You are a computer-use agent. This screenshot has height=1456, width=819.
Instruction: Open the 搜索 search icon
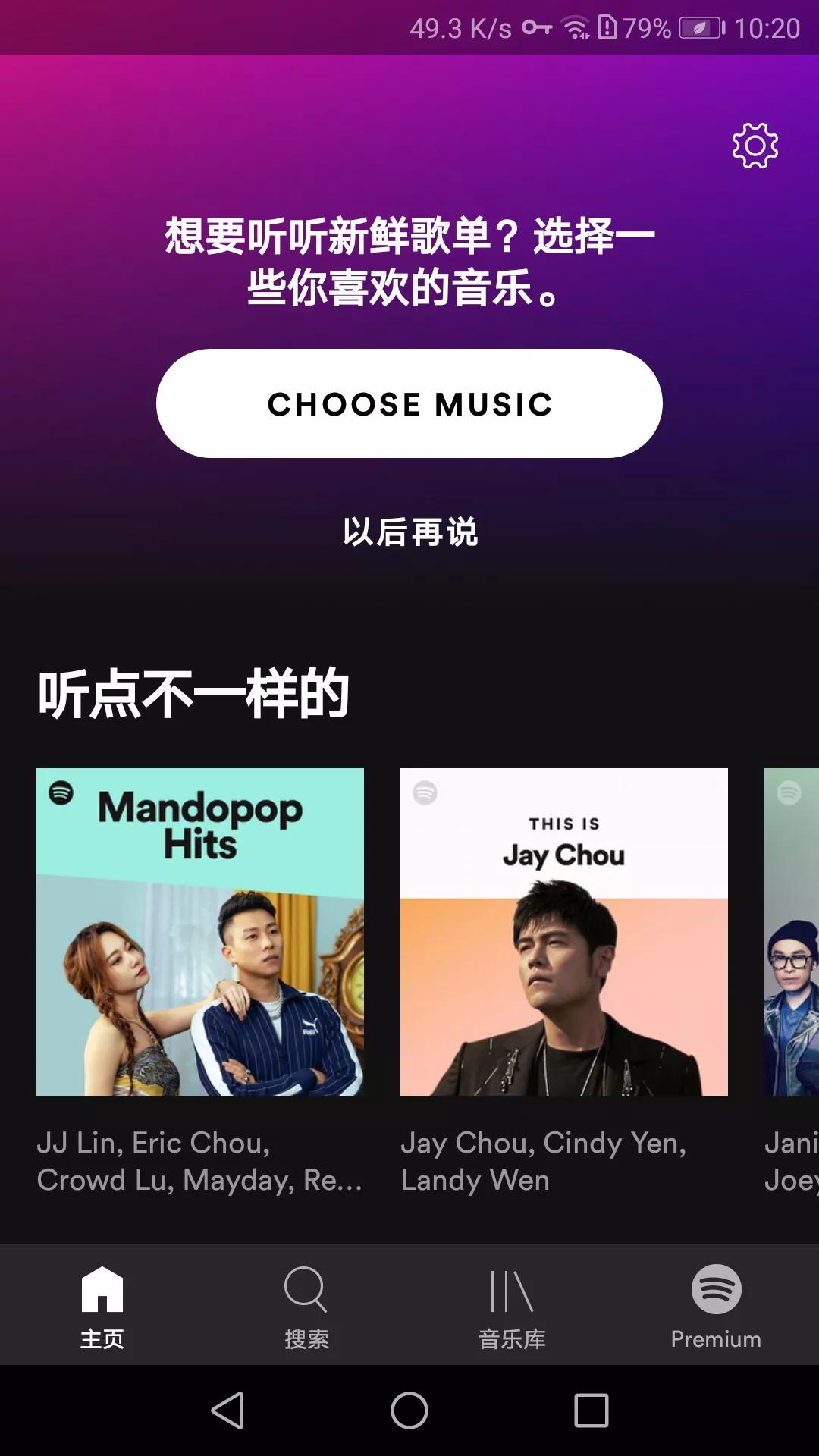click(306, 1289)
